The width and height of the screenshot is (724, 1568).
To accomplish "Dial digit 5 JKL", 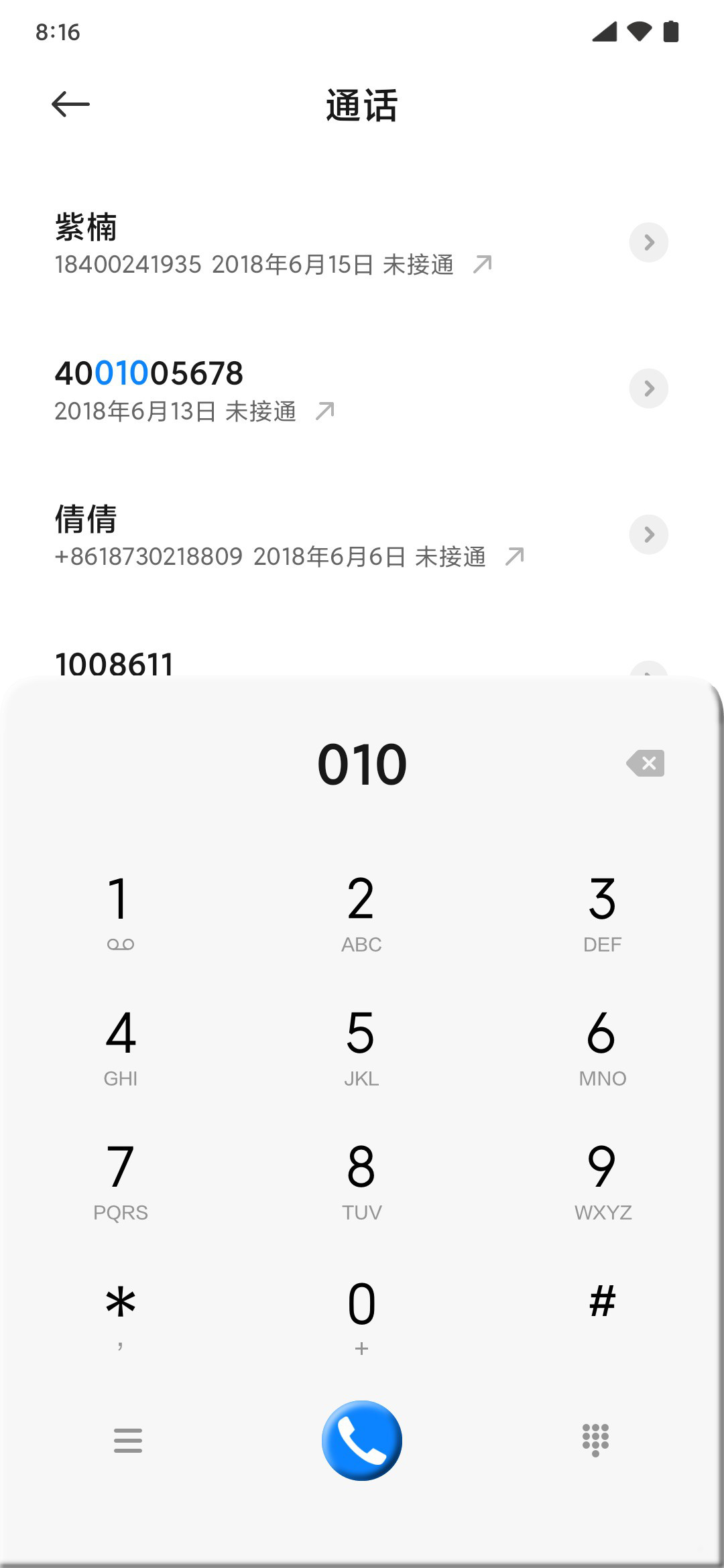I will click(x=362, y=1047).
